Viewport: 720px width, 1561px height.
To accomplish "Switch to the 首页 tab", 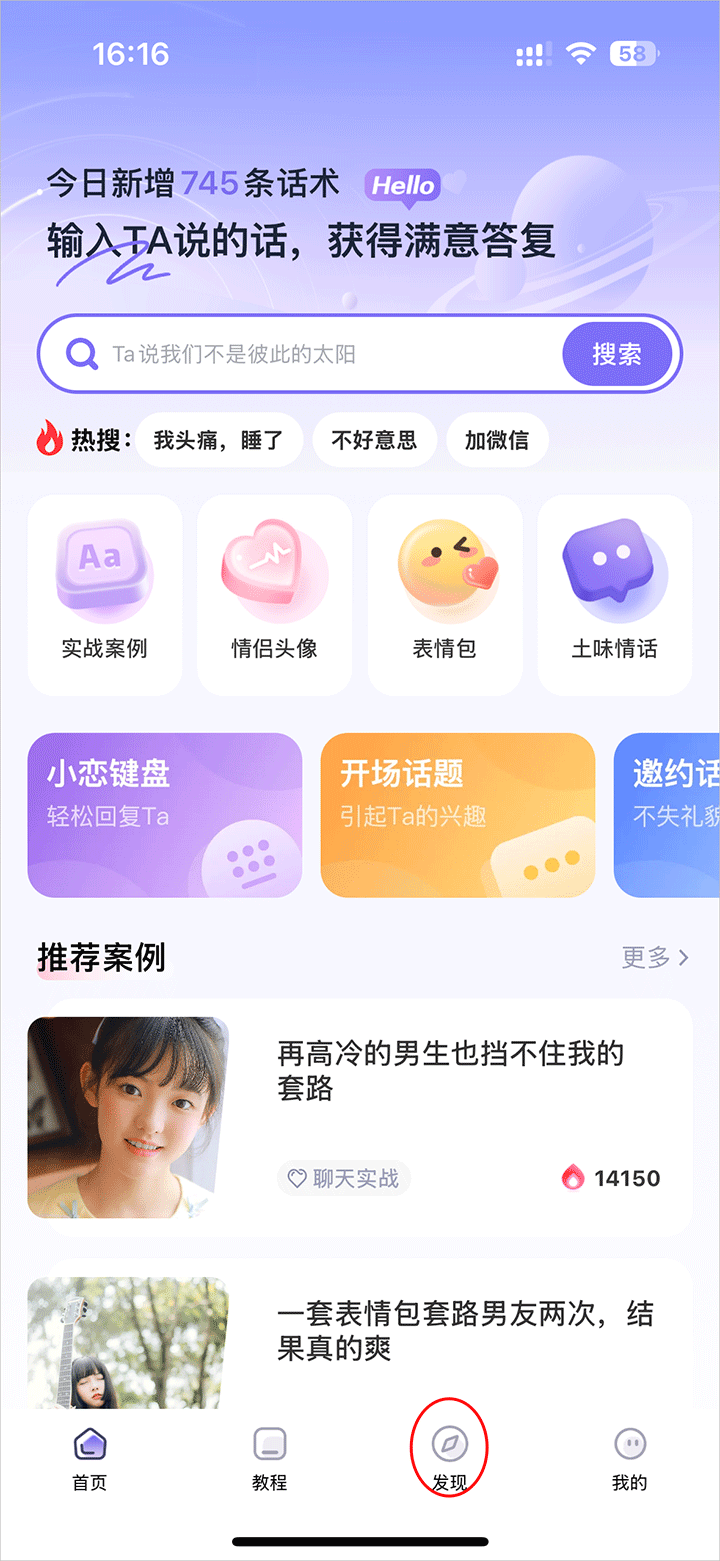I will click(x=90, y=1460).
